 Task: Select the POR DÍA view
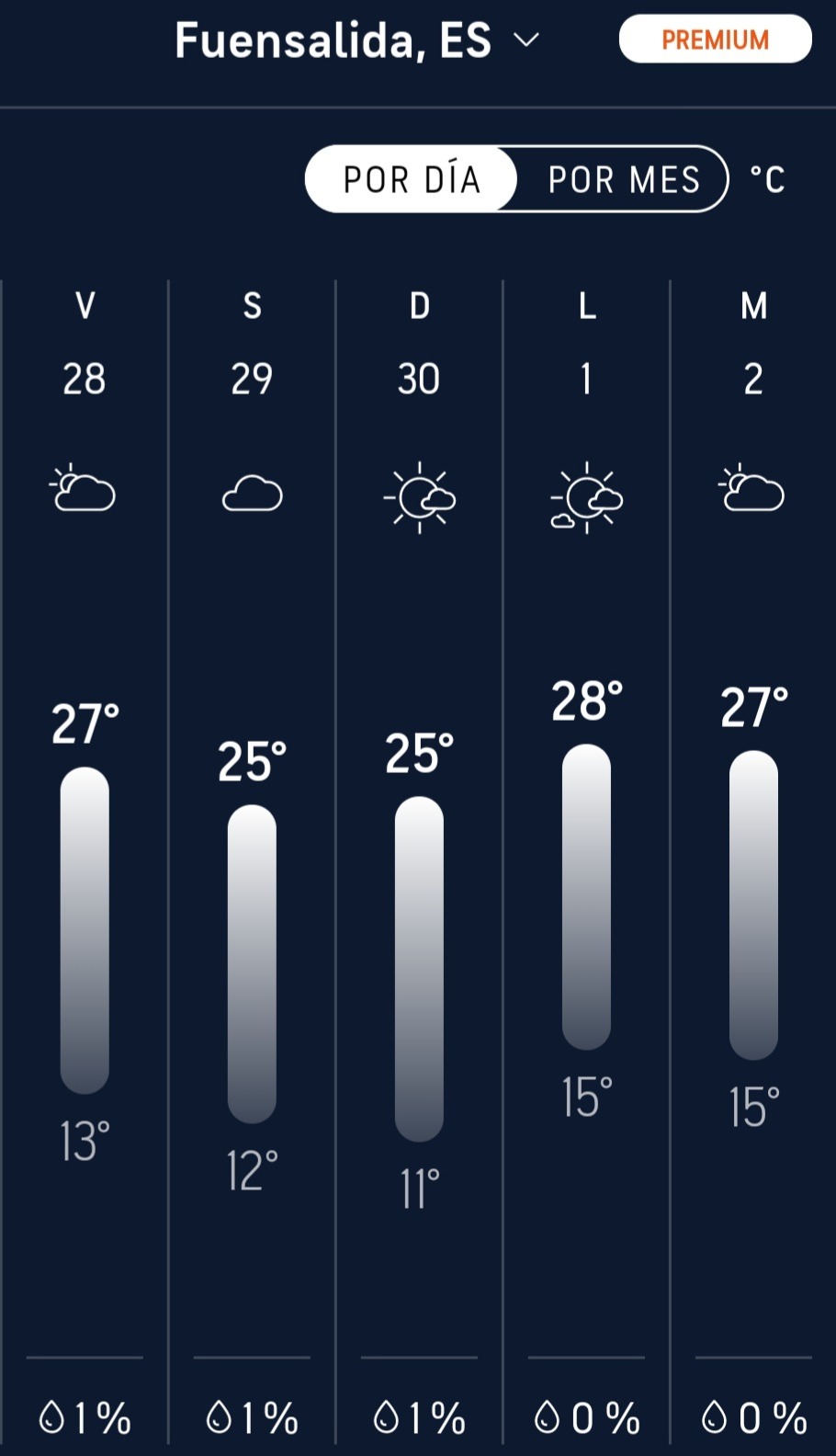click(x=412, y=179)
